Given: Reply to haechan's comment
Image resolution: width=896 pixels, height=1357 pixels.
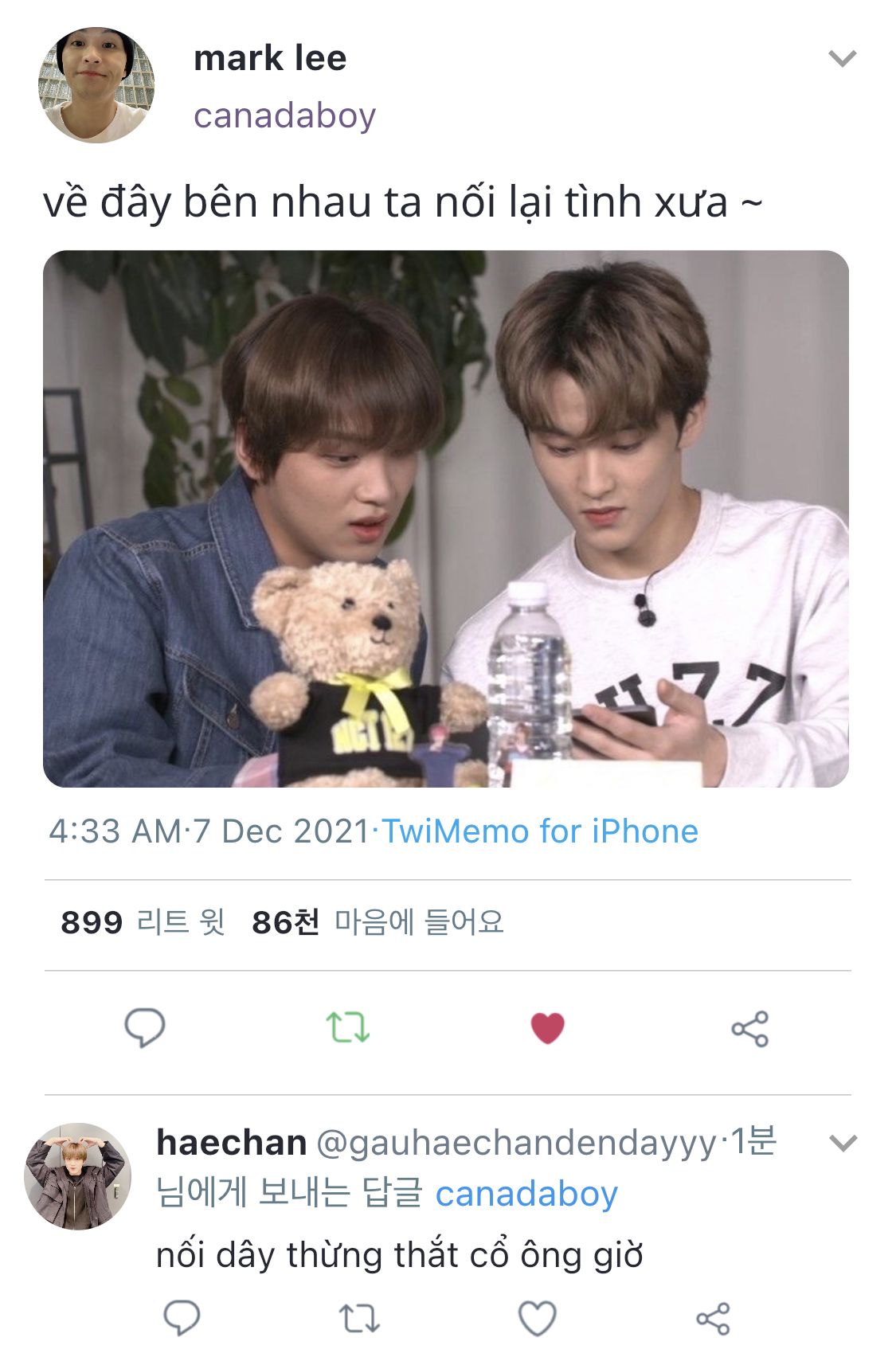Looking at the screenshot, I should [x=182, y=1318].
